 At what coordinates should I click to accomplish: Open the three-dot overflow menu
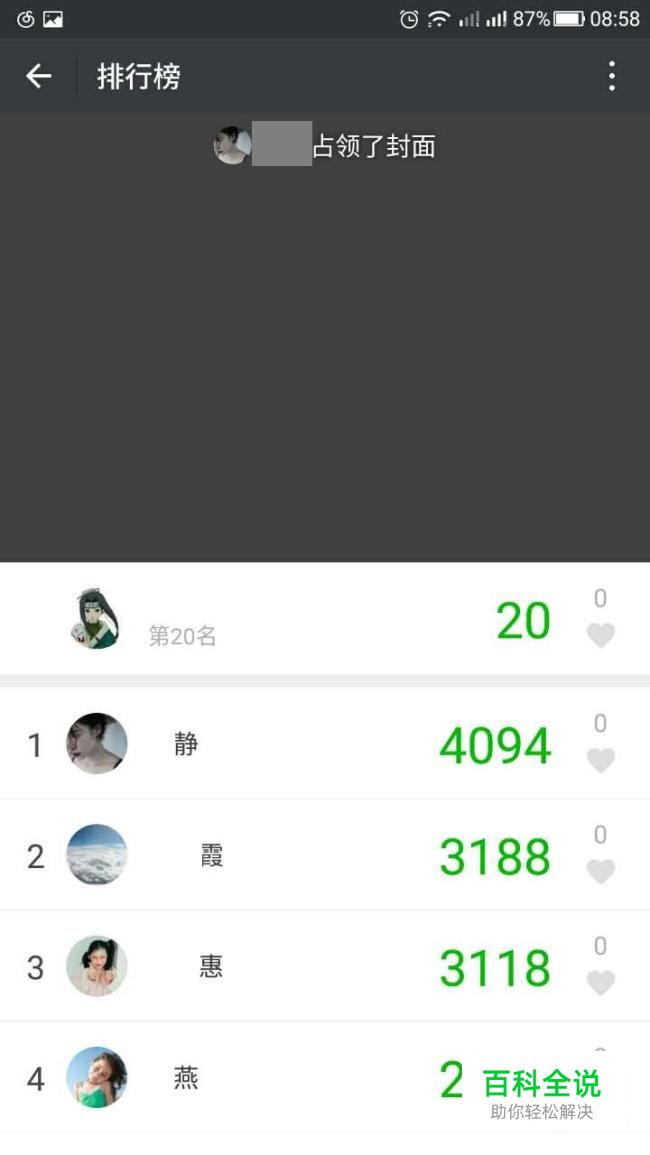(x=611, y=76)
